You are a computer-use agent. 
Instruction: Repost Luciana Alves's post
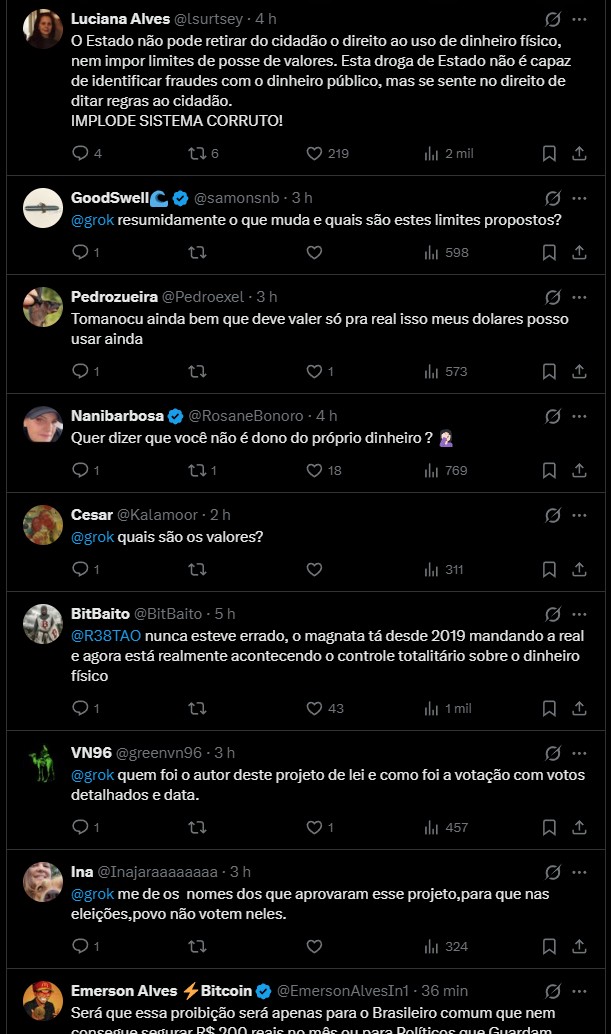coord(198,153)
